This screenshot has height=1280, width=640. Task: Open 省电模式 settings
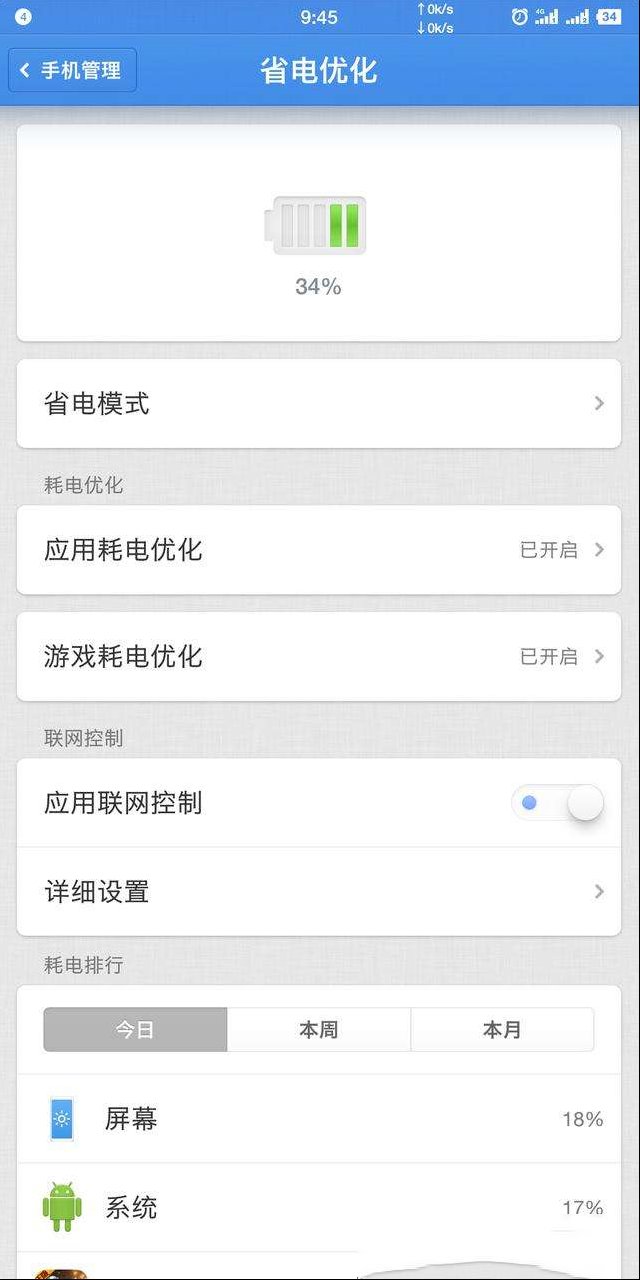coord(319,404)
